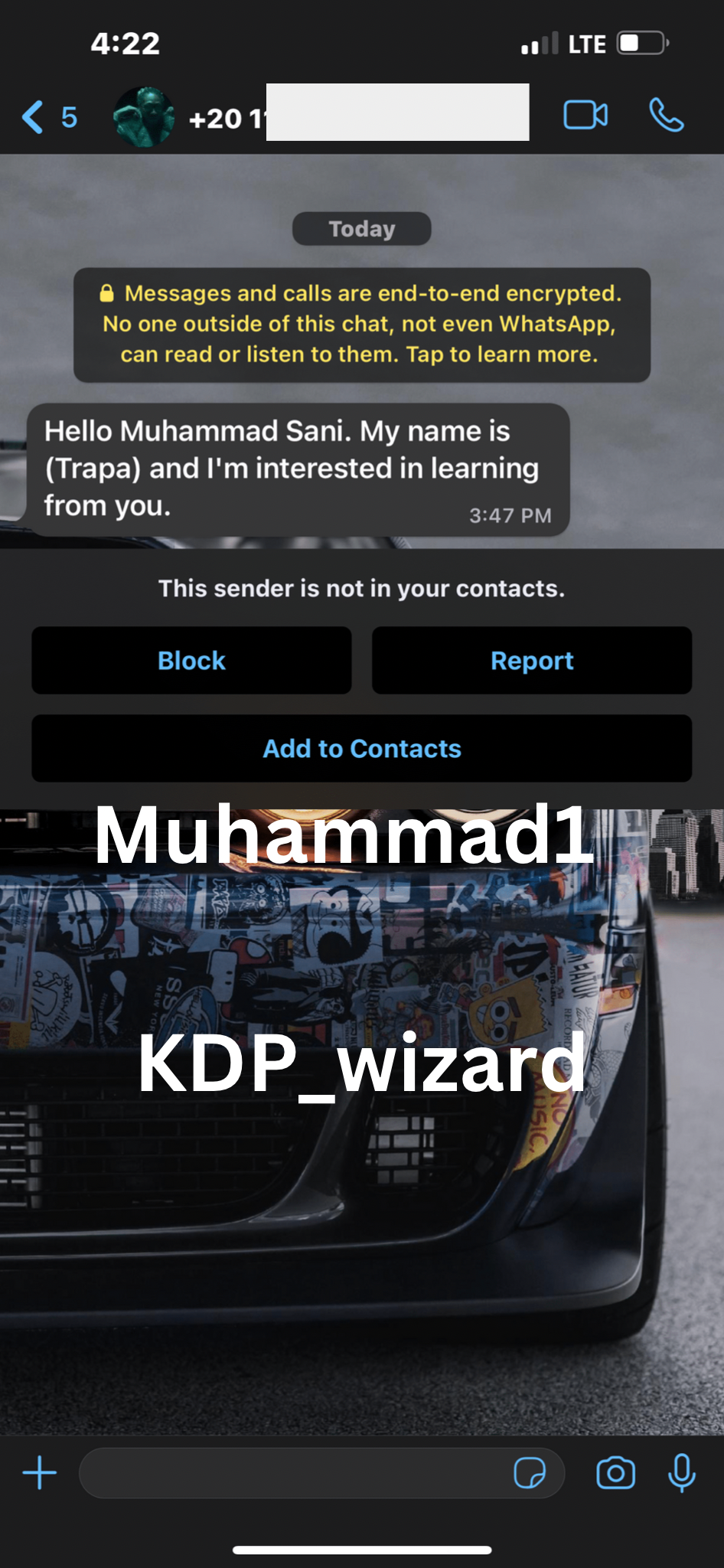The image size is (724, 1568).
Task: Block this sender
Action: pyautogui.click(x=191, y=660)
